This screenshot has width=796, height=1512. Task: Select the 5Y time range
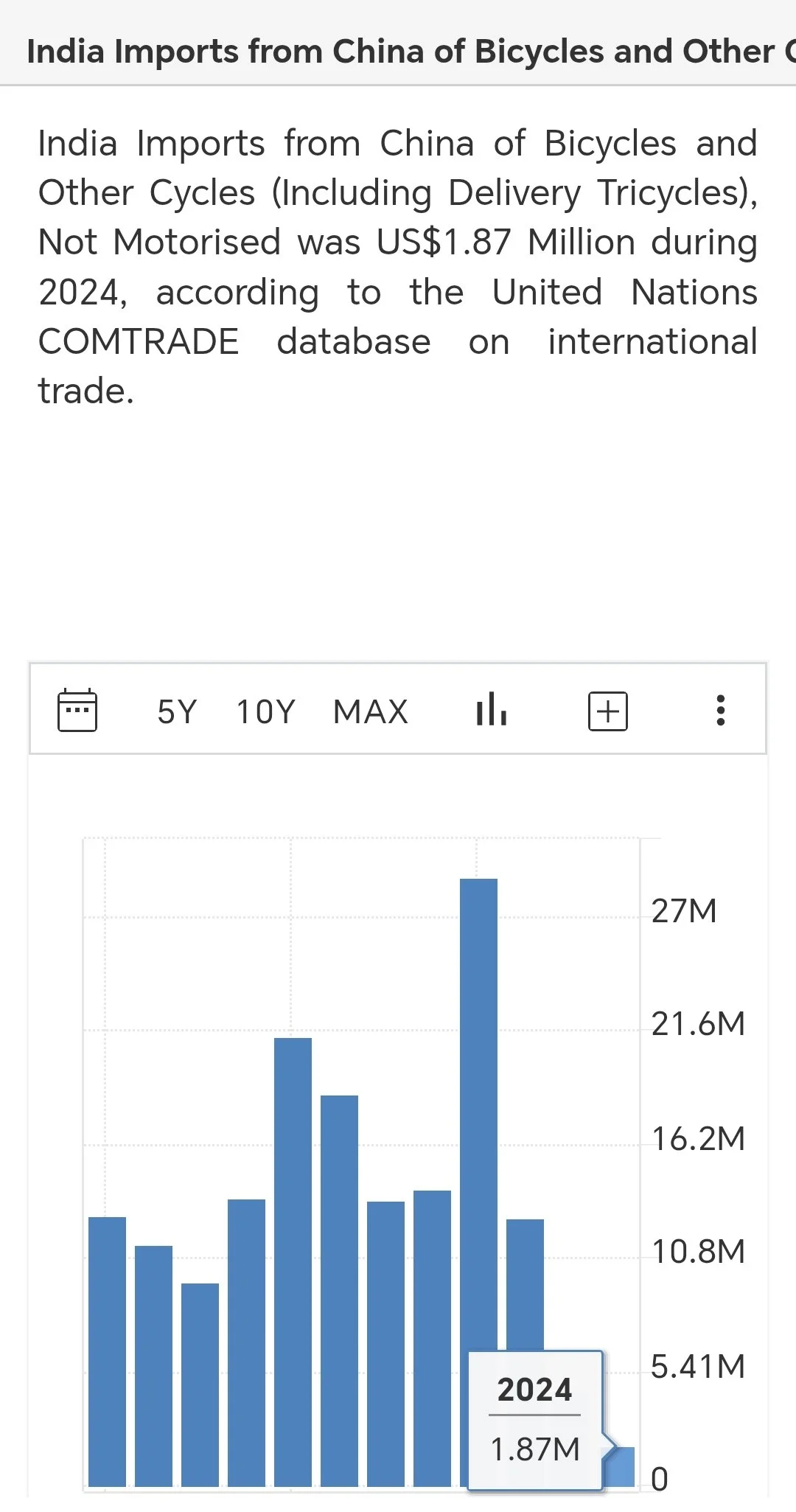[177, 712]
